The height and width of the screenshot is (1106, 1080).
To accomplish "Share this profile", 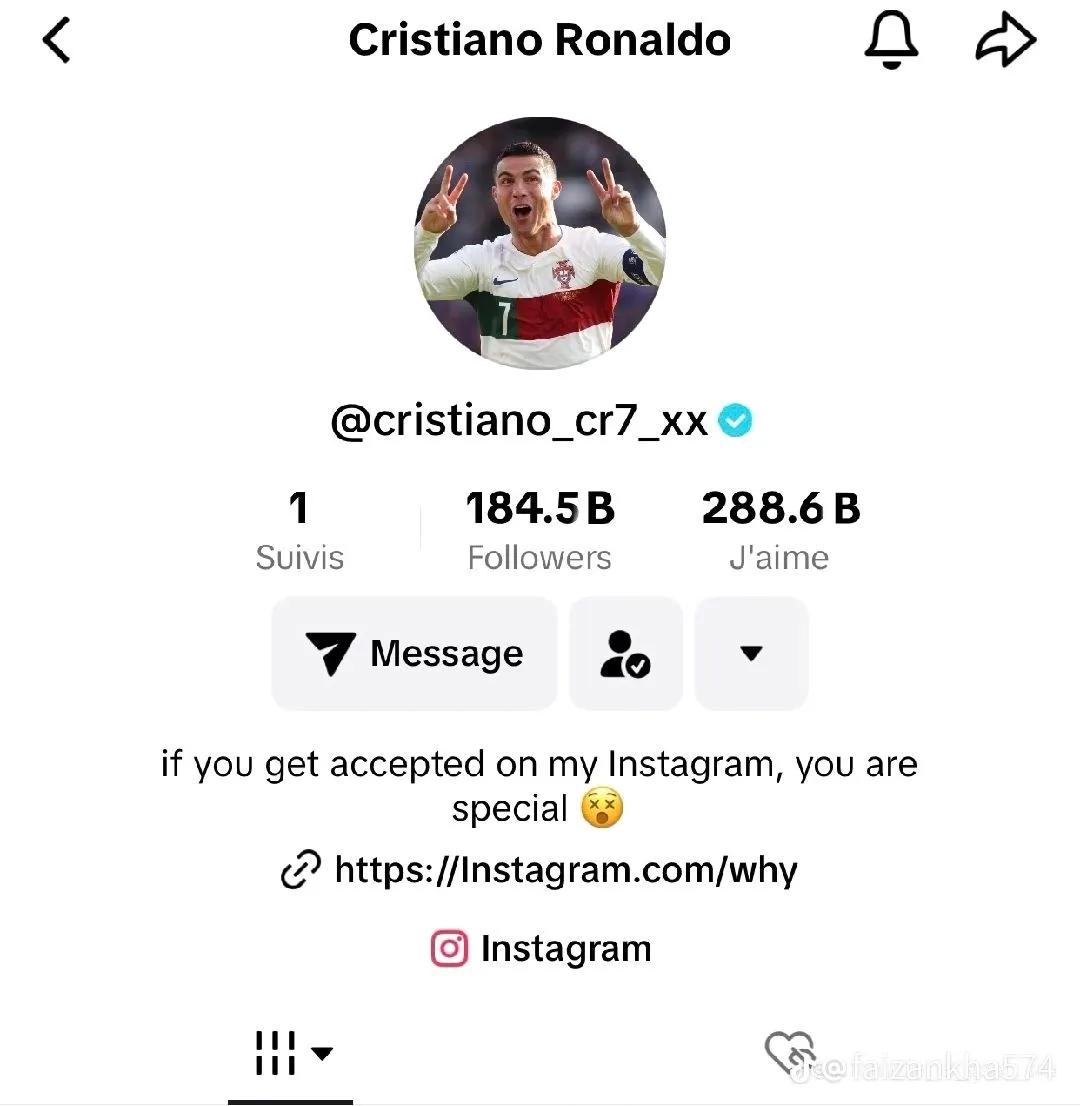I will [x=1005, y=42].
